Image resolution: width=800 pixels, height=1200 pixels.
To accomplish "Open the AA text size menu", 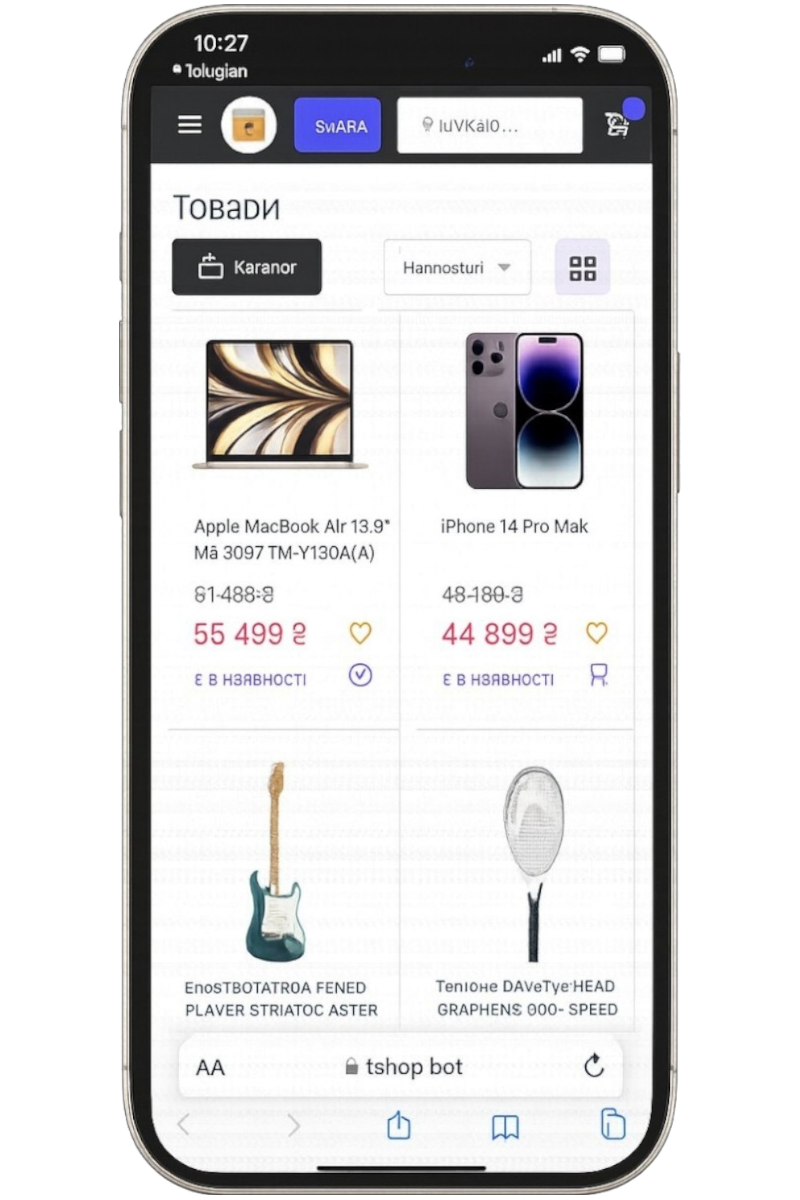I will click(x=210, y=1067).
